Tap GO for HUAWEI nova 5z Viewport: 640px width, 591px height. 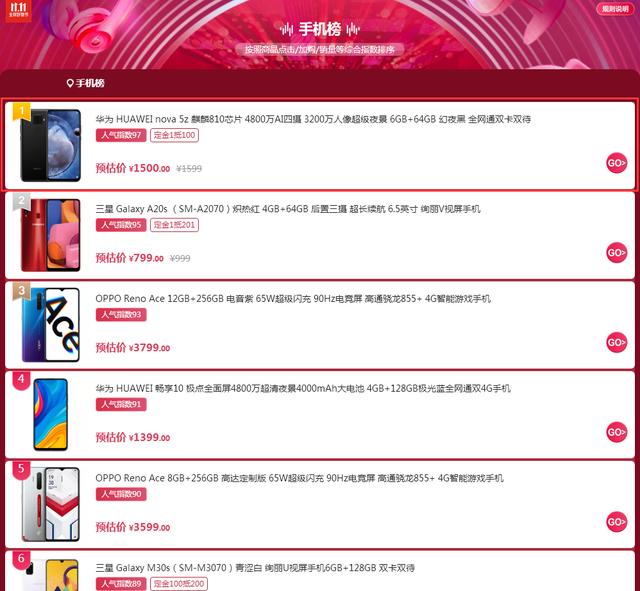(616, 163)
